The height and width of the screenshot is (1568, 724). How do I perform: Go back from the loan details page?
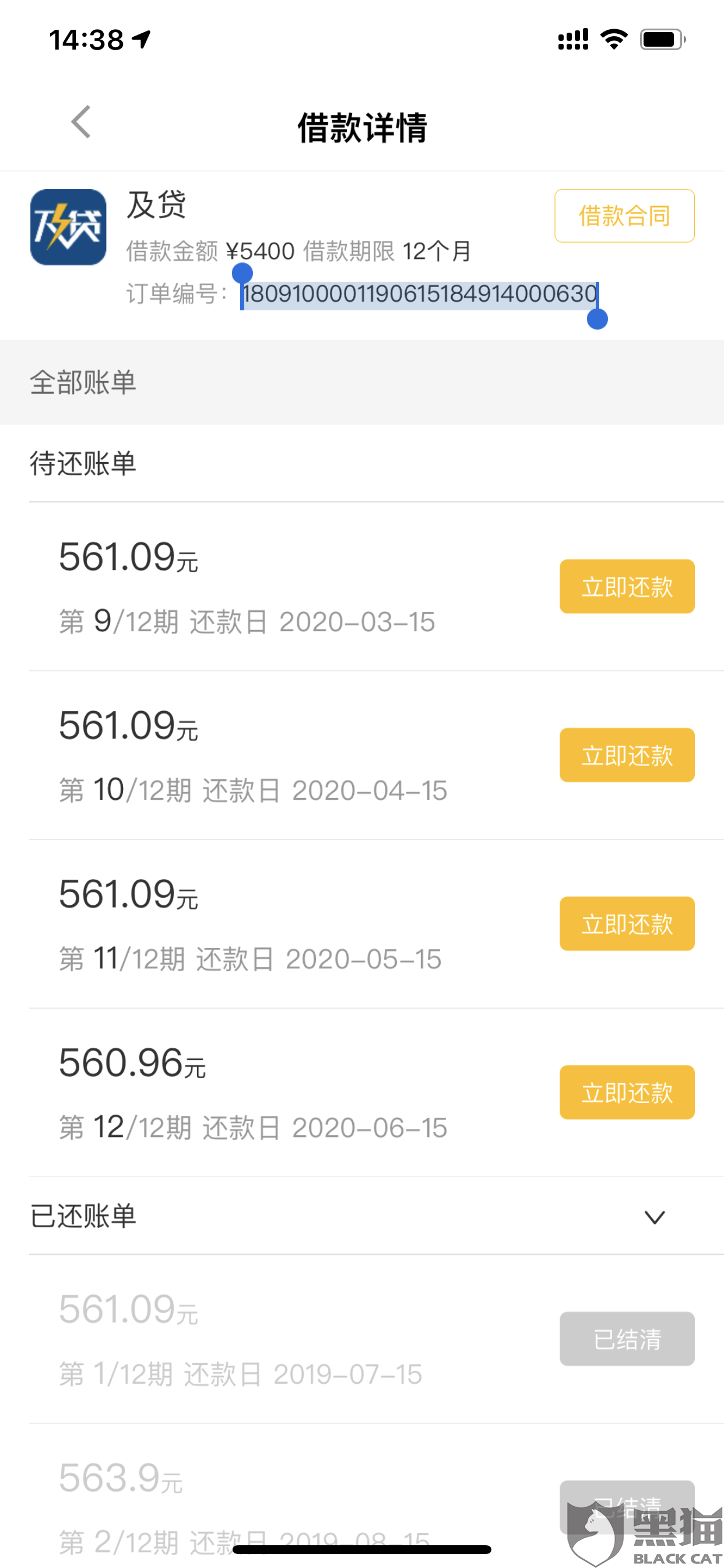tap(81, 123)
